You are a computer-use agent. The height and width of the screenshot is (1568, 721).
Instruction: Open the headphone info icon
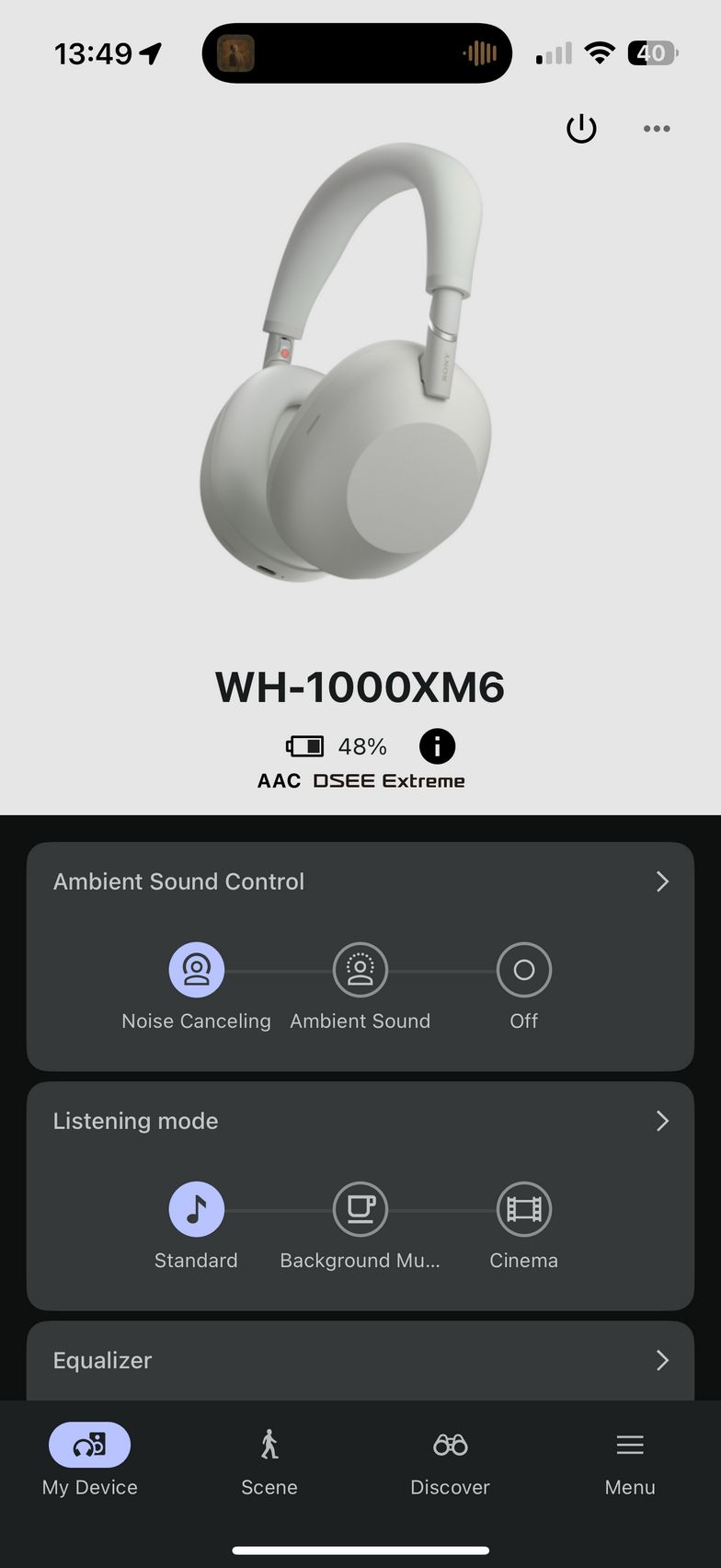[x=438, y=746]
